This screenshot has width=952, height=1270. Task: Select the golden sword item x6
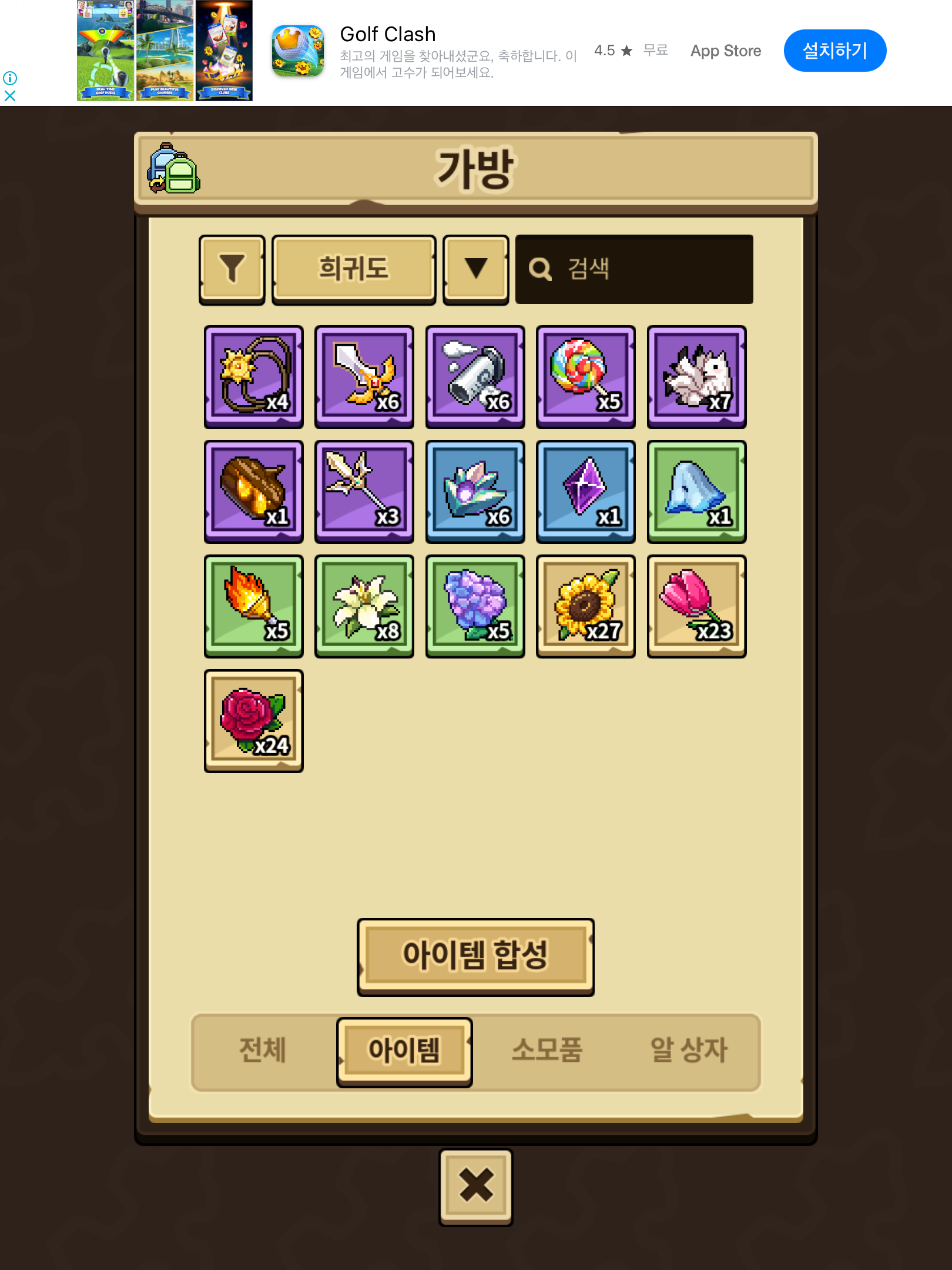[364, 376]
